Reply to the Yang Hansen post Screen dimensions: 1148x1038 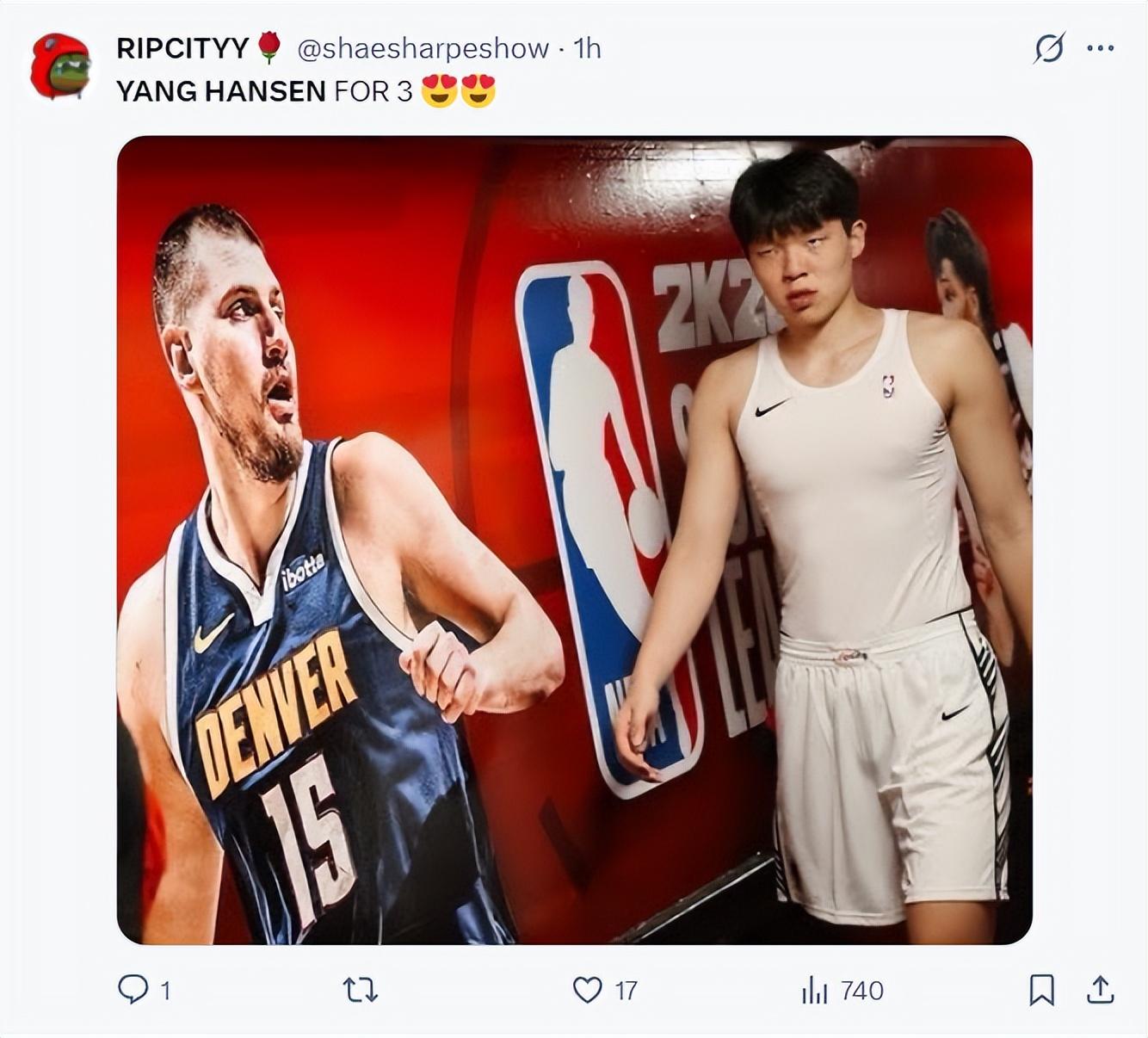pyautogui.click(x=133, y=990)
